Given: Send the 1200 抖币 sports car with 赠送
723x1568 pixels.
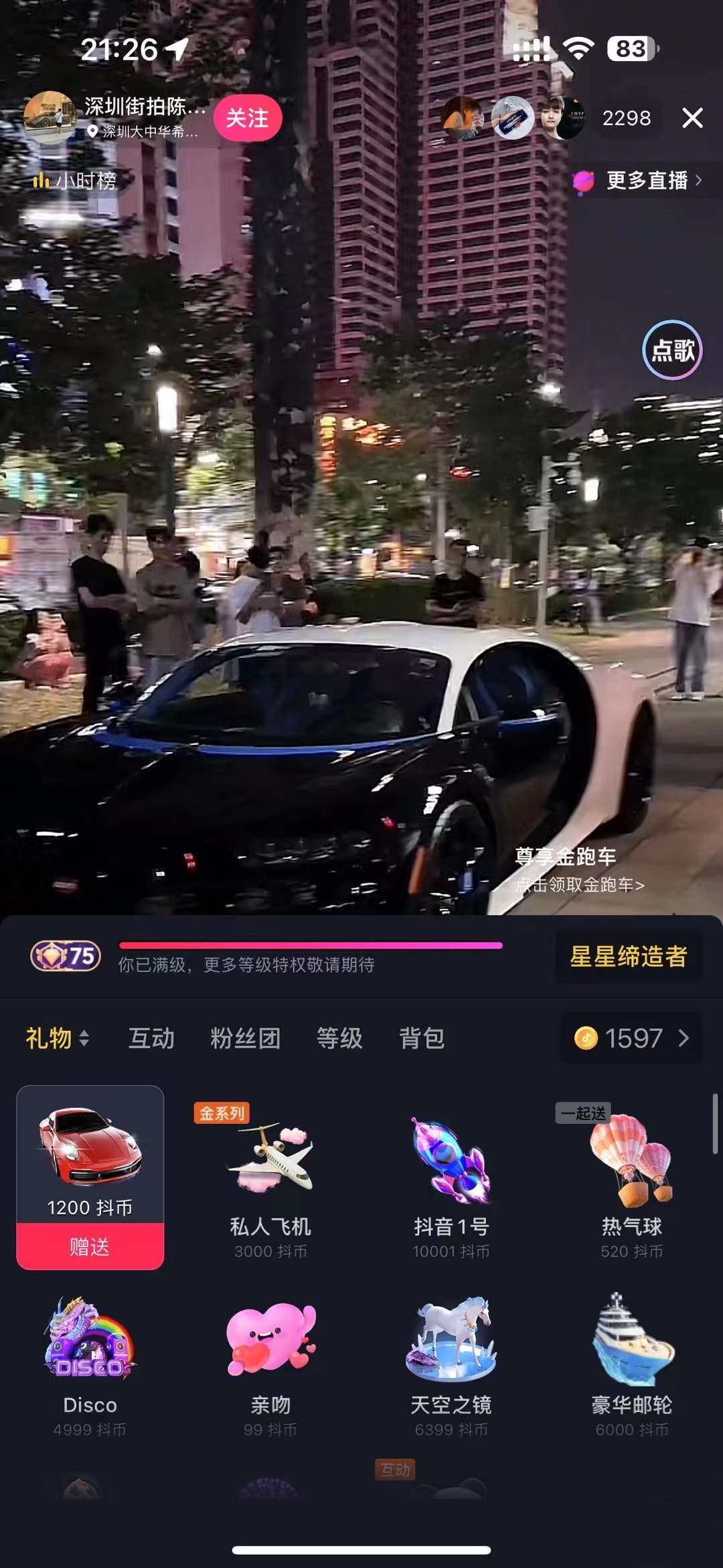Looking at the screenshot, I should pyautogui.click(x=90, y=1246).
